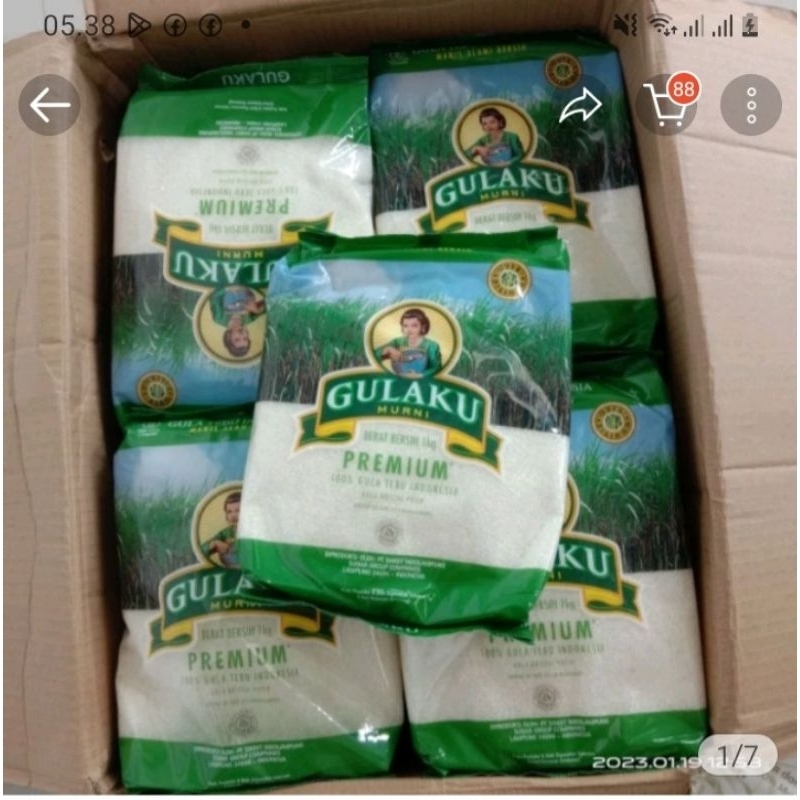This screenshot has width=800, height=800.
Task: Open the three-dot overflow menu
Action: pyautogui.click(x=751, y=105)
